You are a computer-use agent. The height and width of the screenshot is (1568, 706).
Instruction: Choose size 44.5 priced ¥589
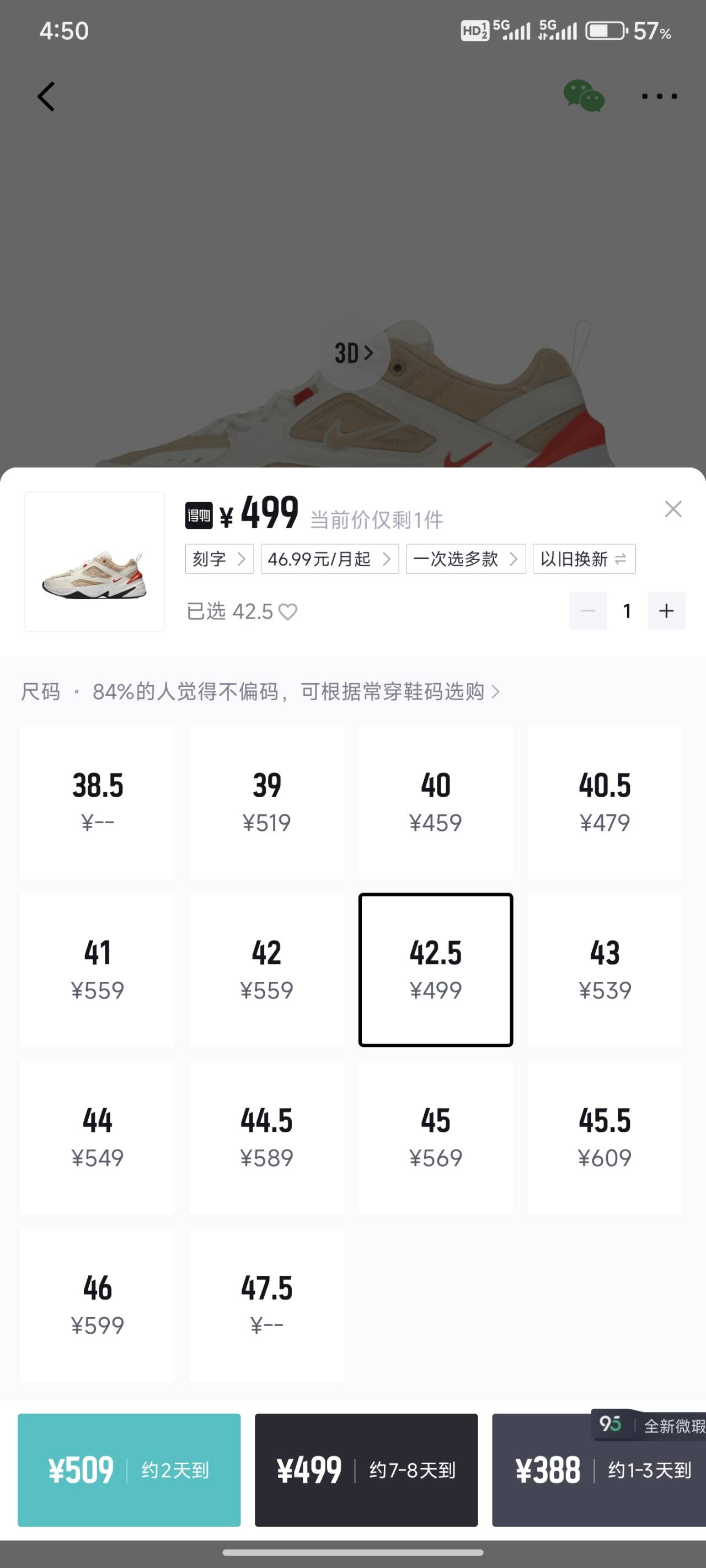click(x=266, y=1137)
